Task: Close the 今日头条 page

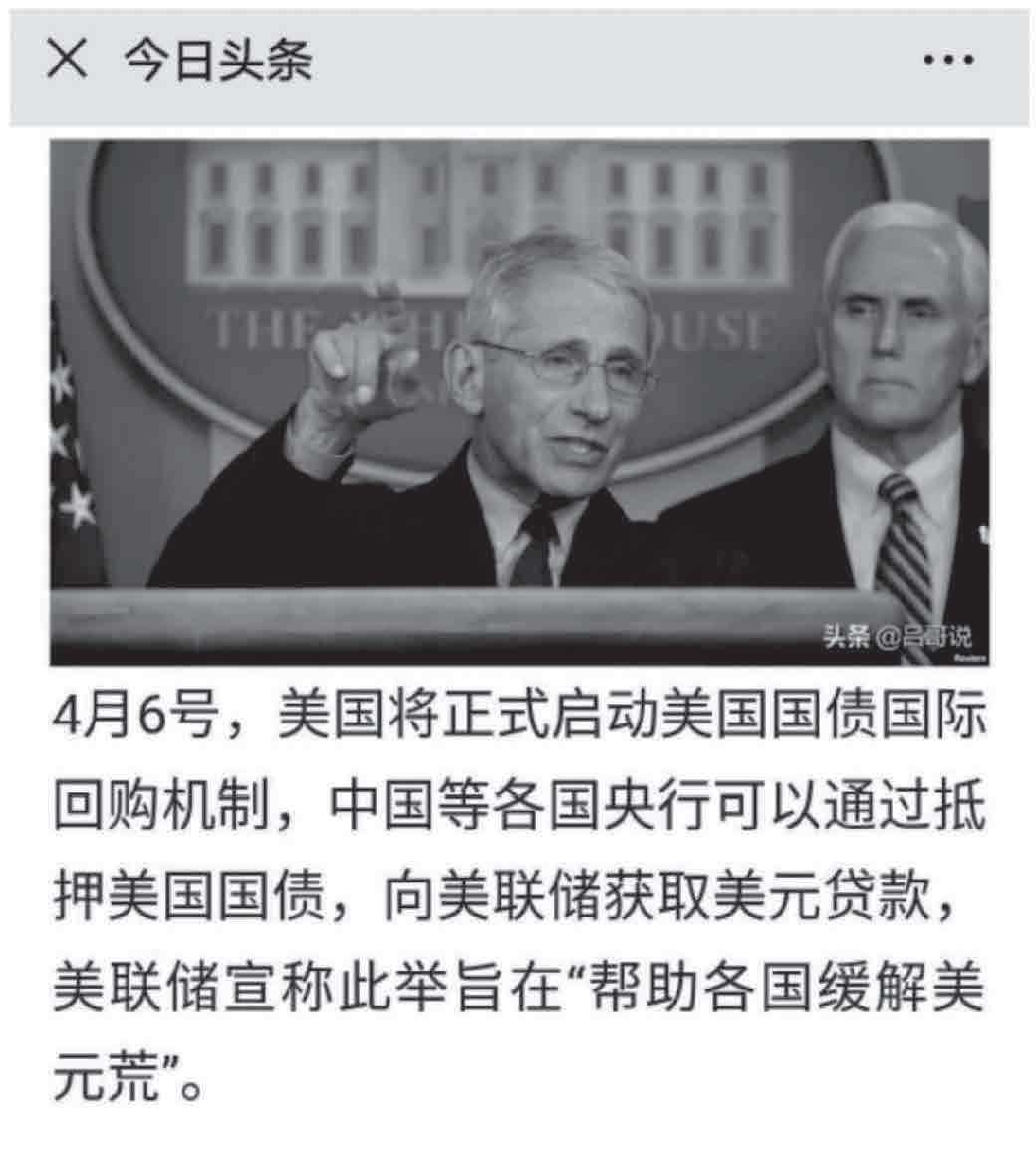Action: [x=66, y=60]
